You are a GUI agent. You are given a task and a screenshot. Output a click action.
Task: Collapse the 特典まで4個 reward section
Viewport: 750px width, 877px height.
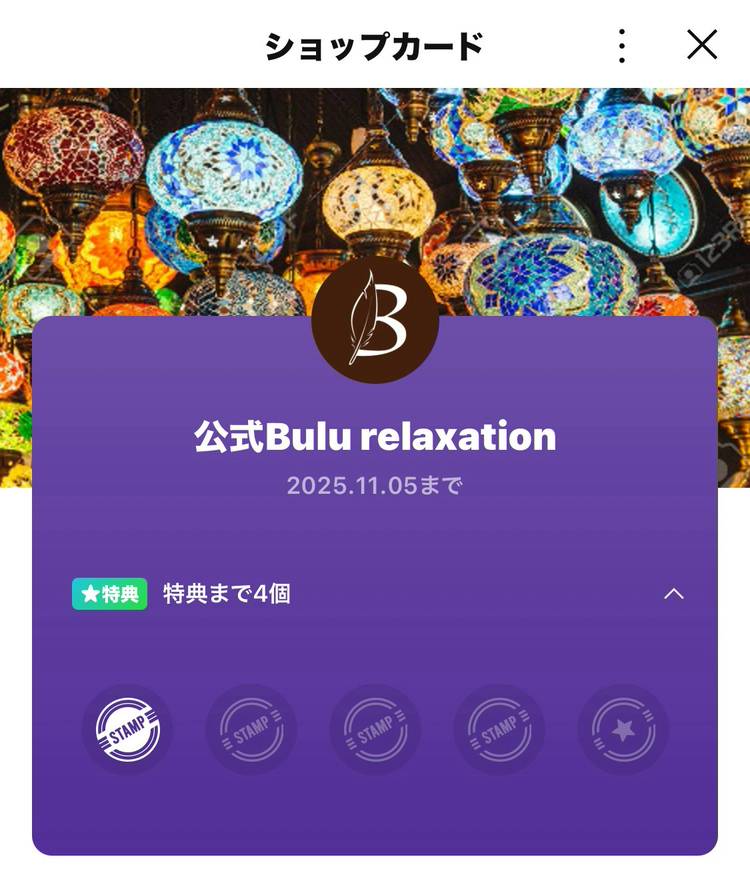(674, 594)
